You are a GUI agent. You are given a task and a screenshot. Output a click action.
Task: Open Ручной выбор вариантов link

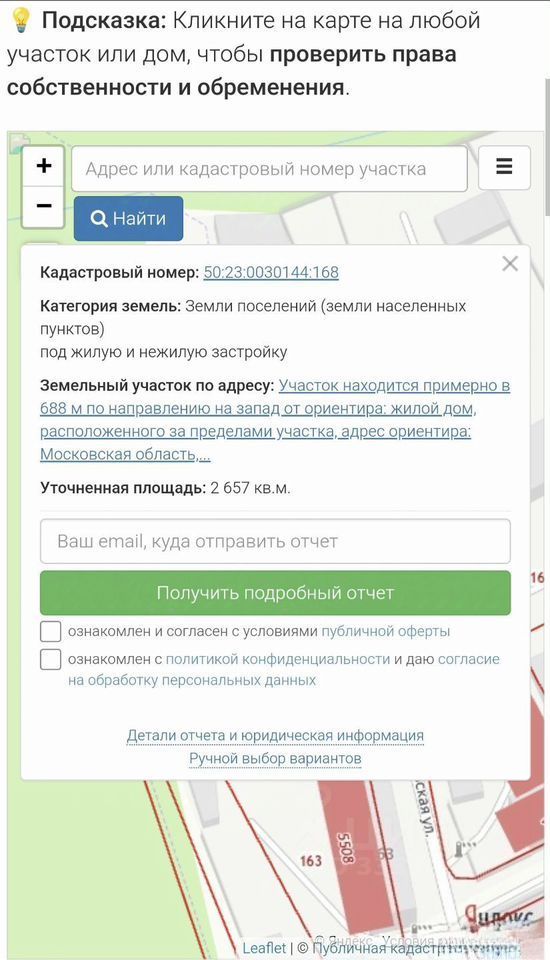(275, 759)
